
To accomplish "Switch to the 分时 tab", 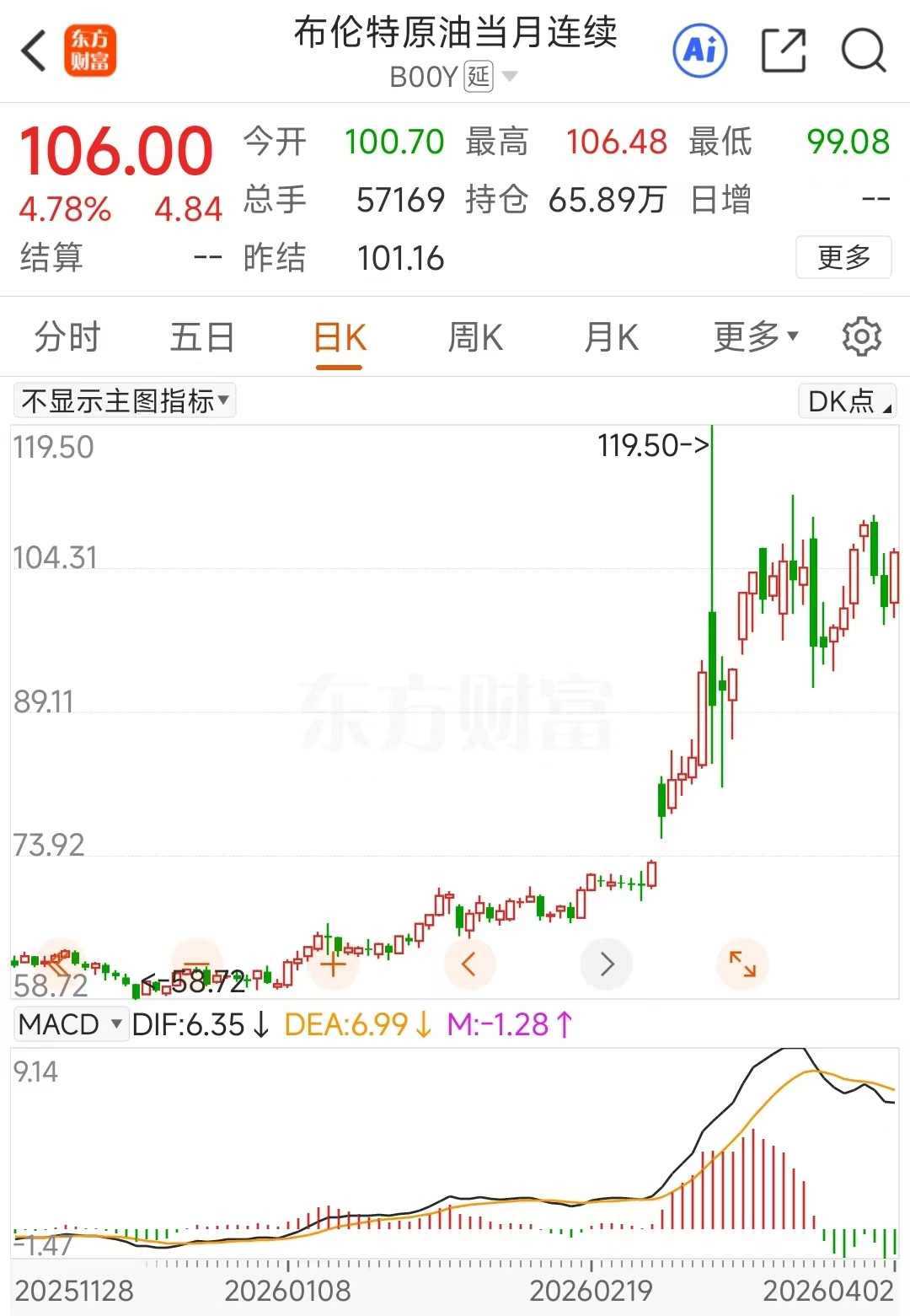I will coord(67,338).
